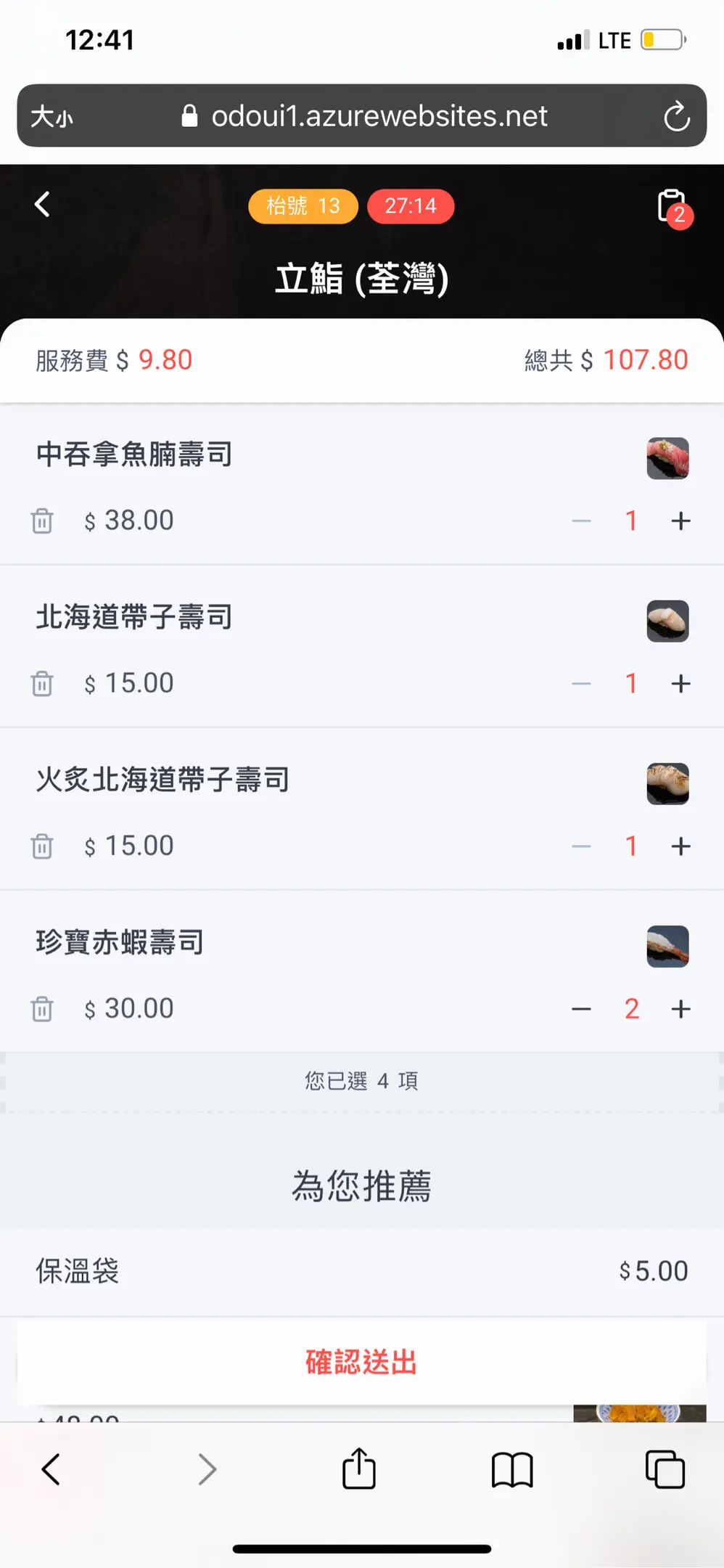Go back one page in Safari
The image size is (724, 1568).
click(51, 1469)
